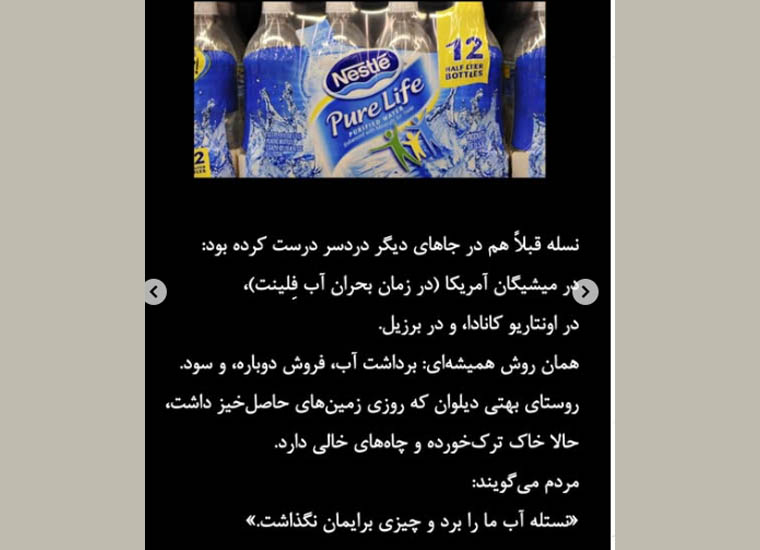This screenshot has width=760, height=550.
Task: Advance to the next slide of the post
Action: click(x=586, y=292)
